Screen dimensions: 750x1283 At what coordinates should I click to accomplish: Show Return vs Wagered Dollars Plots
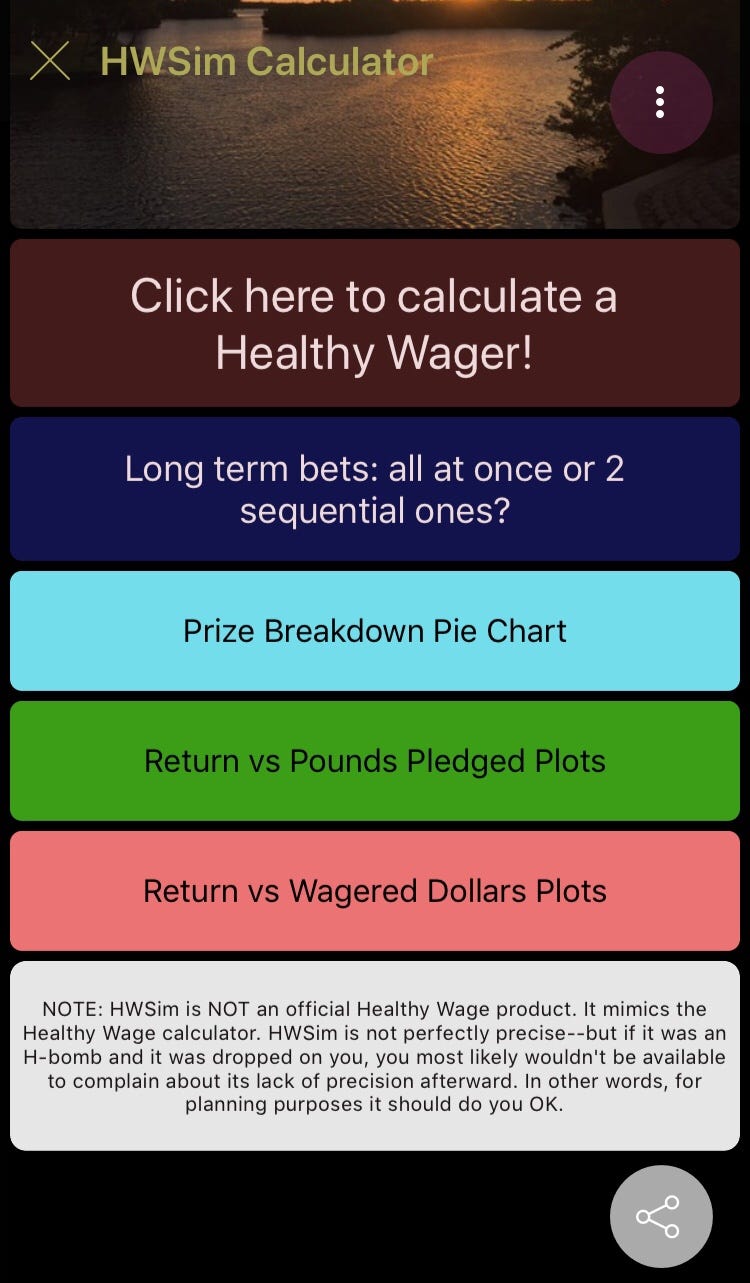(375, 891)
